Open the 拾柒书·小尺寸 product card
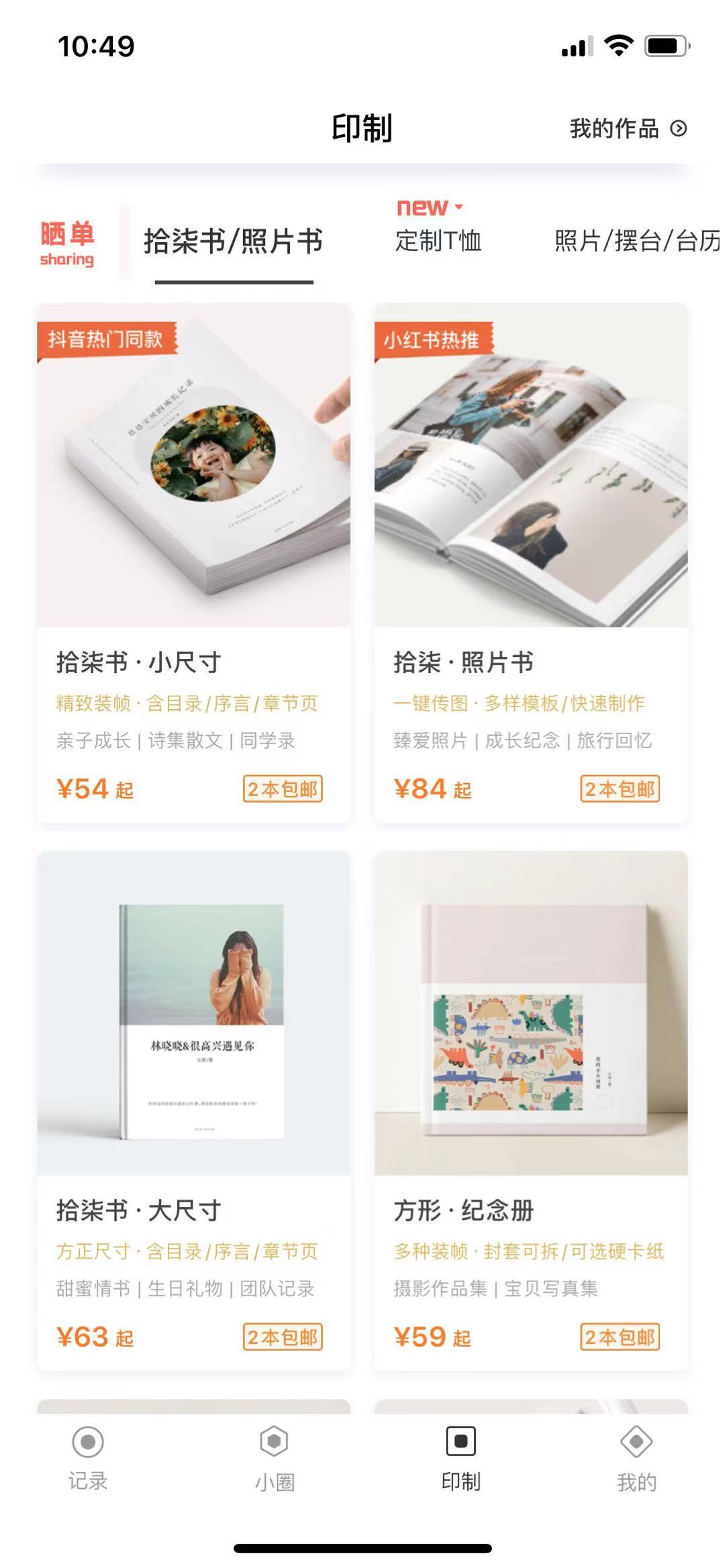 (x=193, y=562)
